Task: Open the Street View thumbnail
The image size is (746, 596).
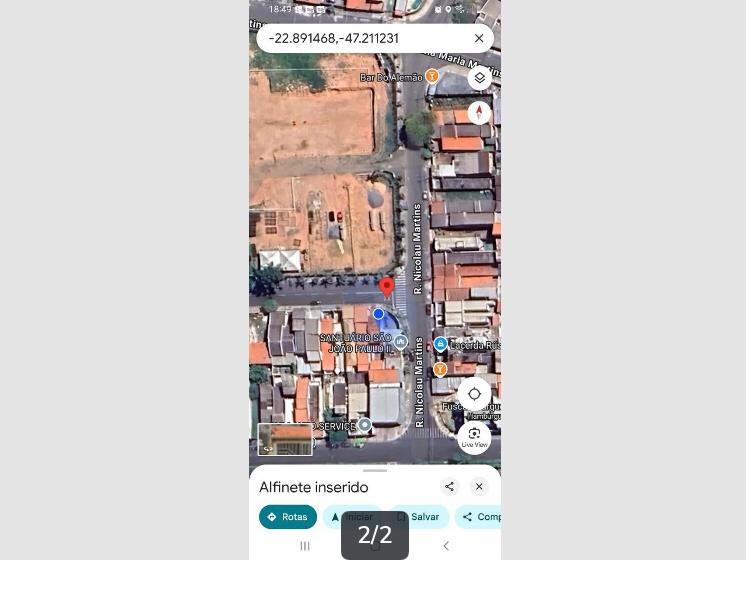Action: tap(285, 439)
